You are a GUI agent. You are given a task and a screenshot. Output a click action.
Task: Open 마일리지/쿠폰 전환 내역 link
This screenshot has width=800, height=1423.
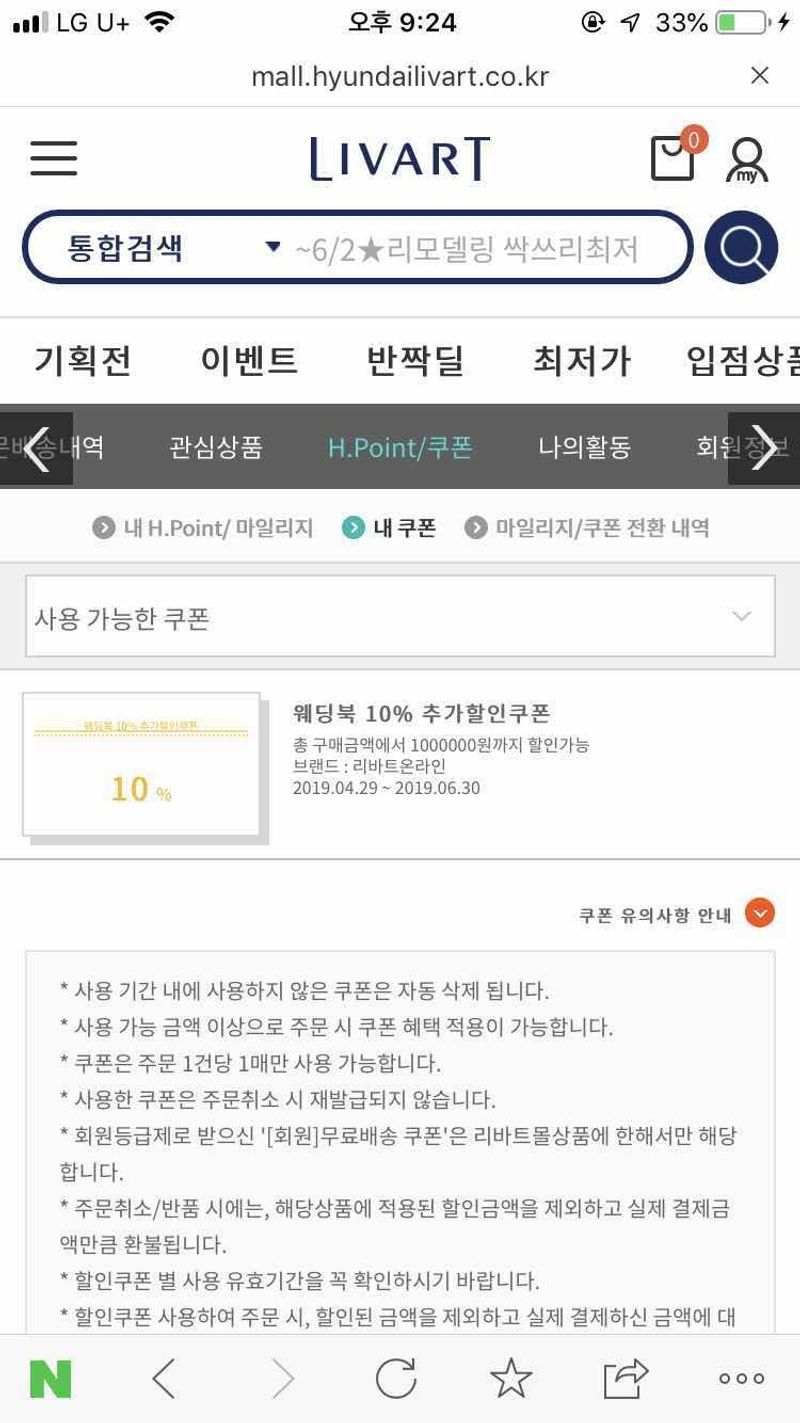click(x=588, y=527)
